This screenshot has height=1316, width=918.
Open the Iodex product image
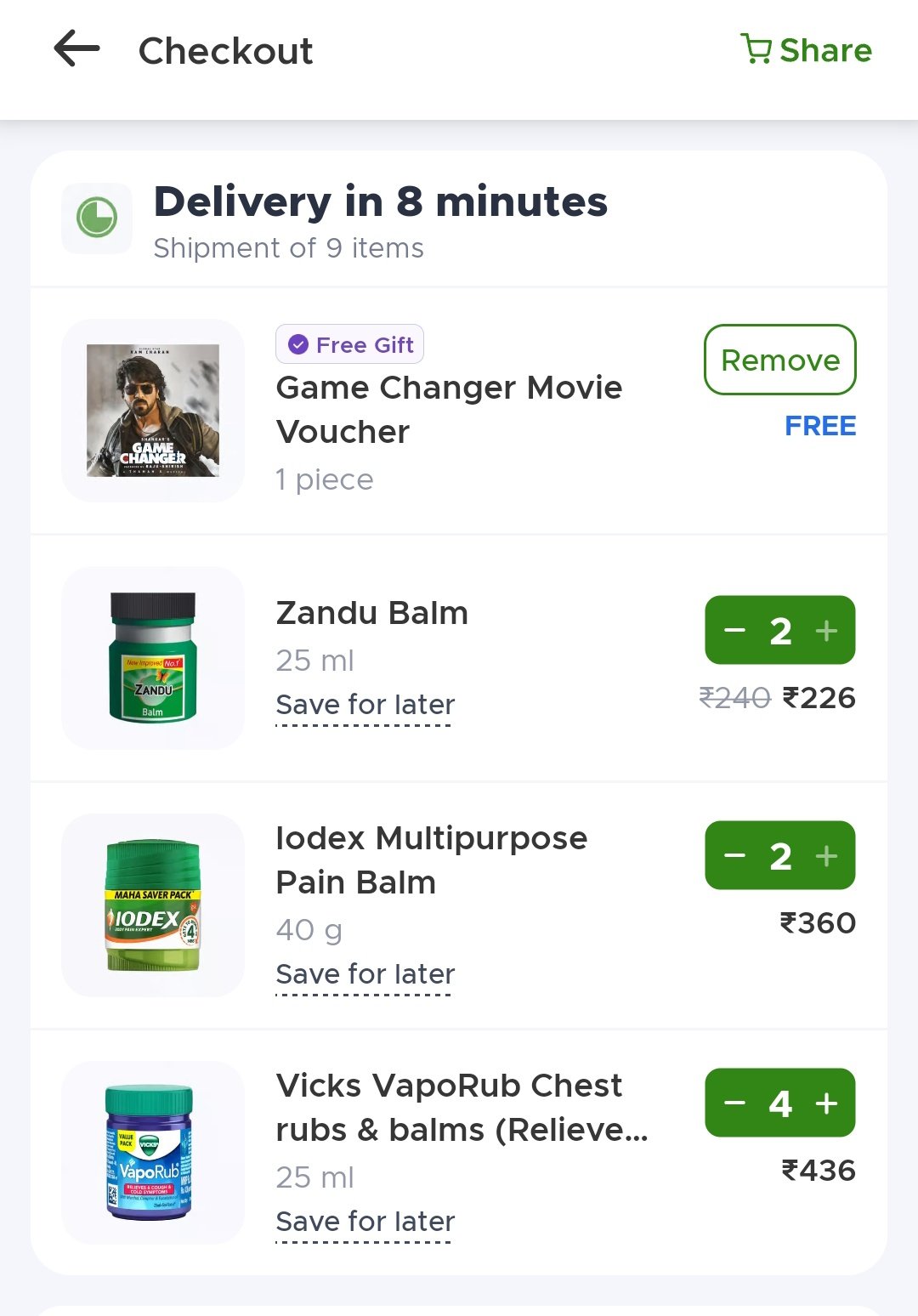[x=153, y=905]
